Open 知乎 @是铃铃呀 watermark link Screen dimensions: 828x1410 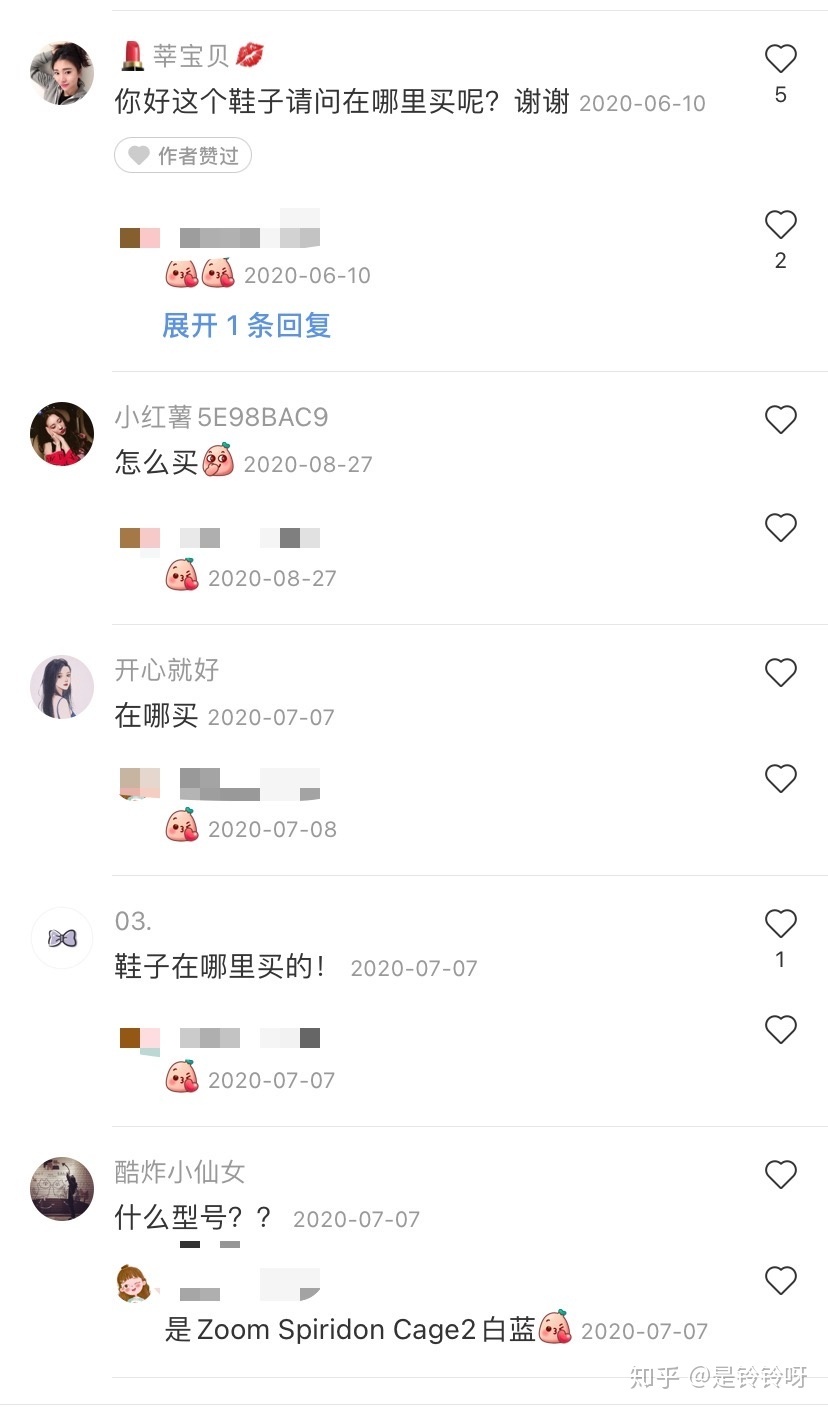pyautogui.click(x=720, y=1377)
